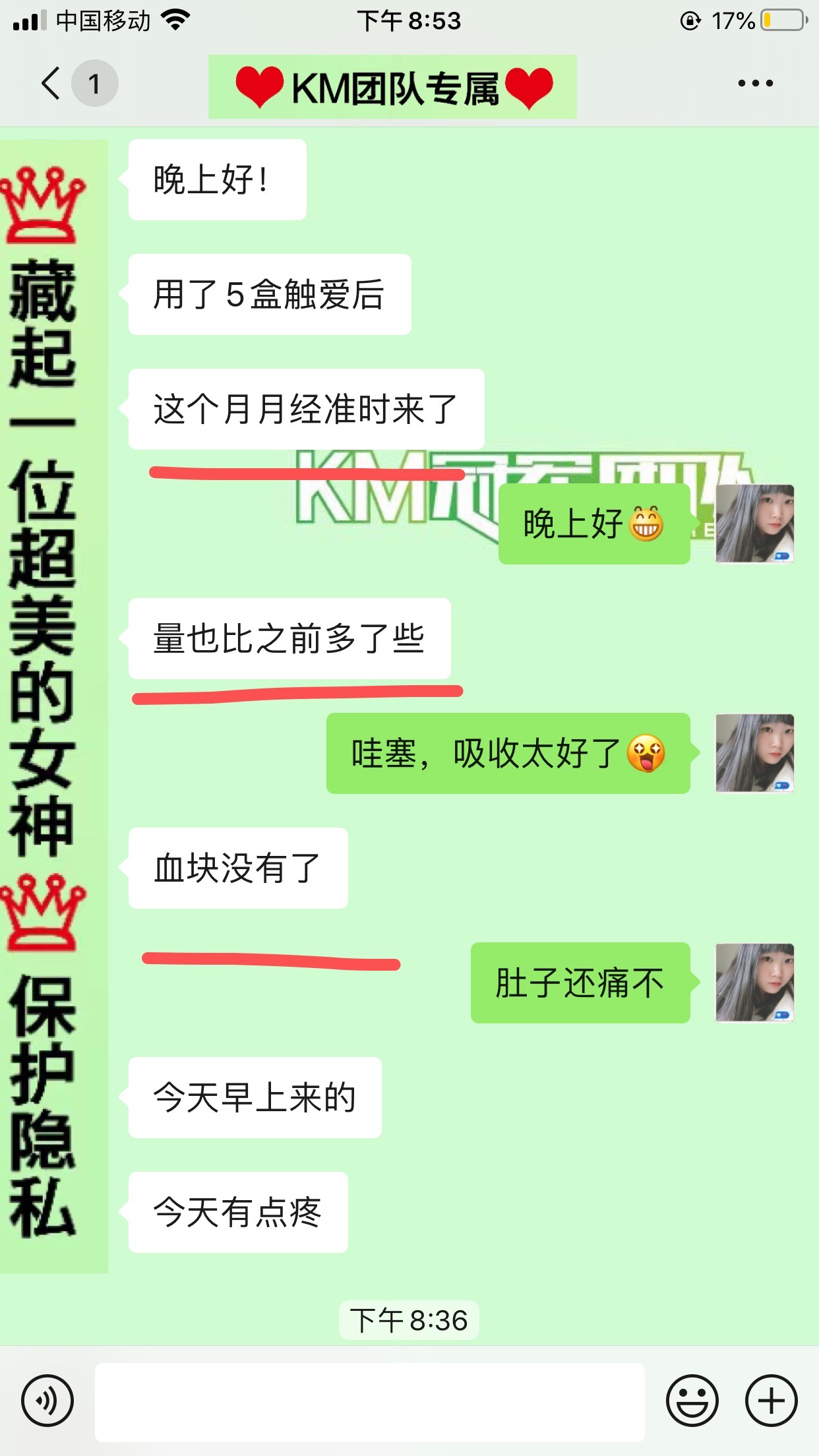Open the plus attachments menu
This screenshot has width=819, height=1456.
(x=771, y=1401)
